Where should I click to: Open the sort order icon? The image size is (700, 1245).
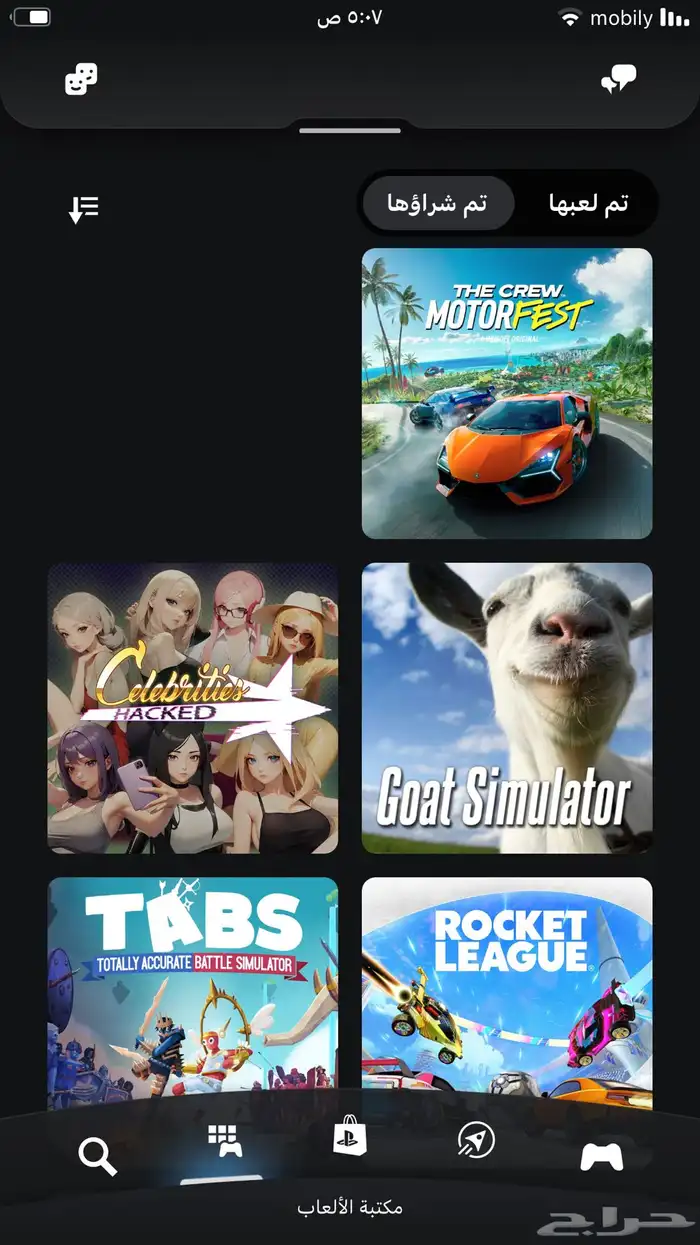pyautogui.click(x=84, y=209)
